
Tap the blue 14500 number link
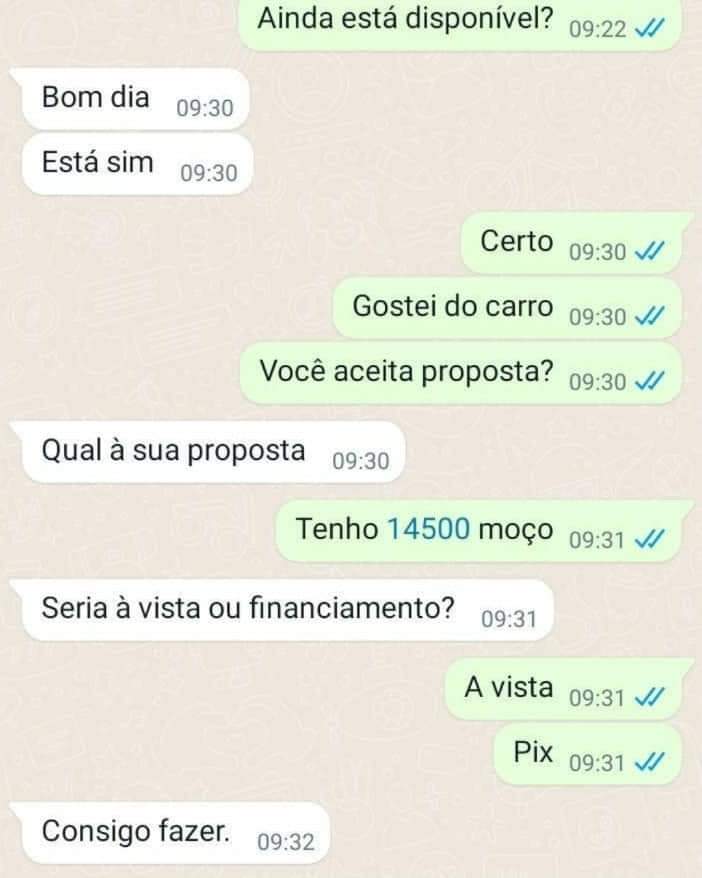coord(428,529)
